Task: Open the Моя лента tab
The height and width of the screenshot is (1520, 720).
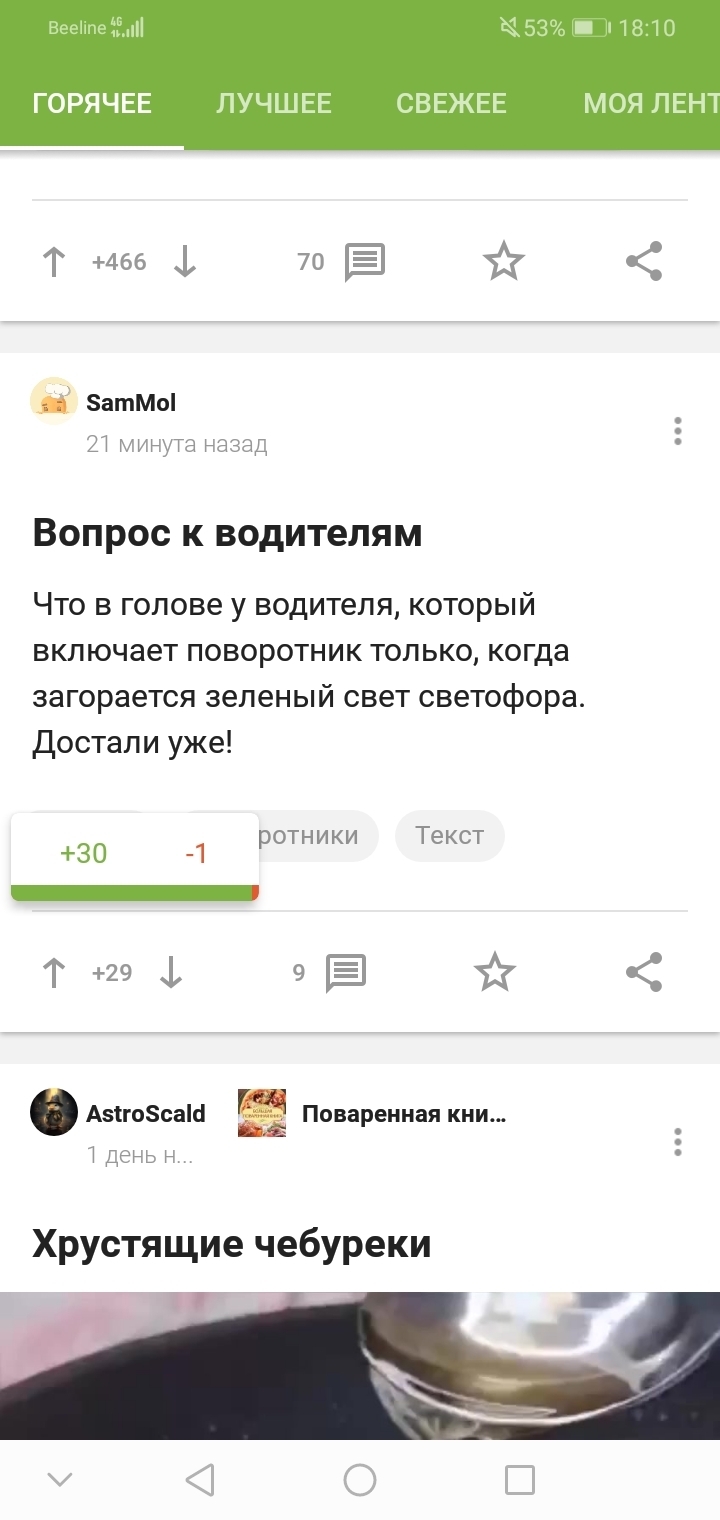Action: (650, 103)
